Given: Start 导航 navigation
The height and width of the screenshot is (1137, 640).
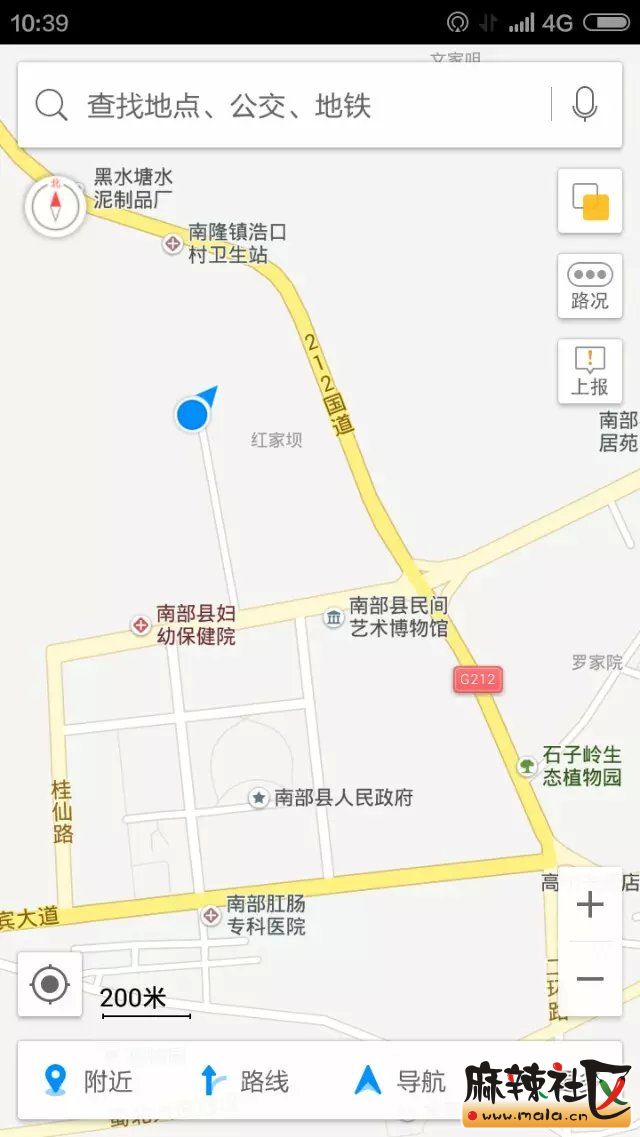Looking at the screenshot, I should pyautogui.click(x=400, y=1081).
